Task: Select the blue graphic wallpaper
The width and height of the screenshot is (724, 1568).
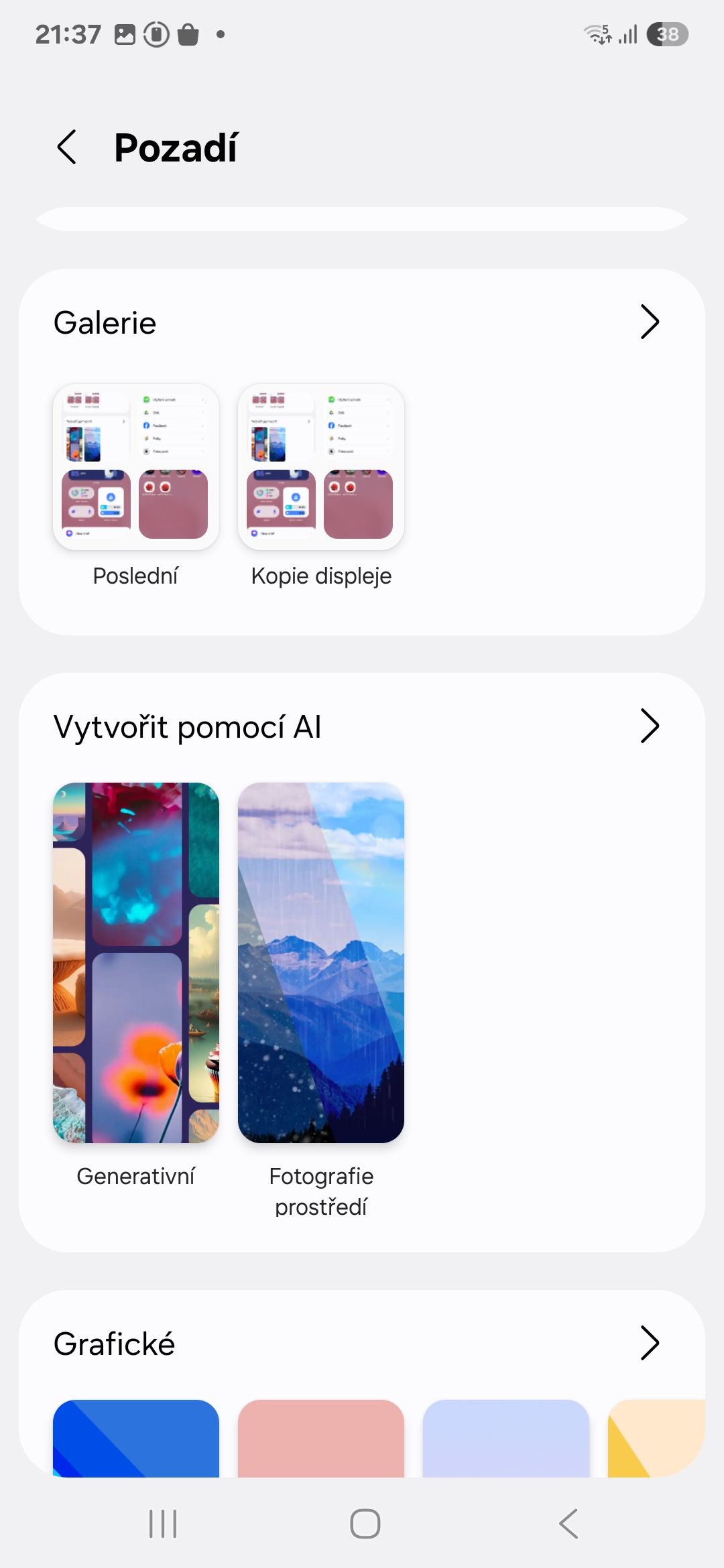Action: (136, 1438)
